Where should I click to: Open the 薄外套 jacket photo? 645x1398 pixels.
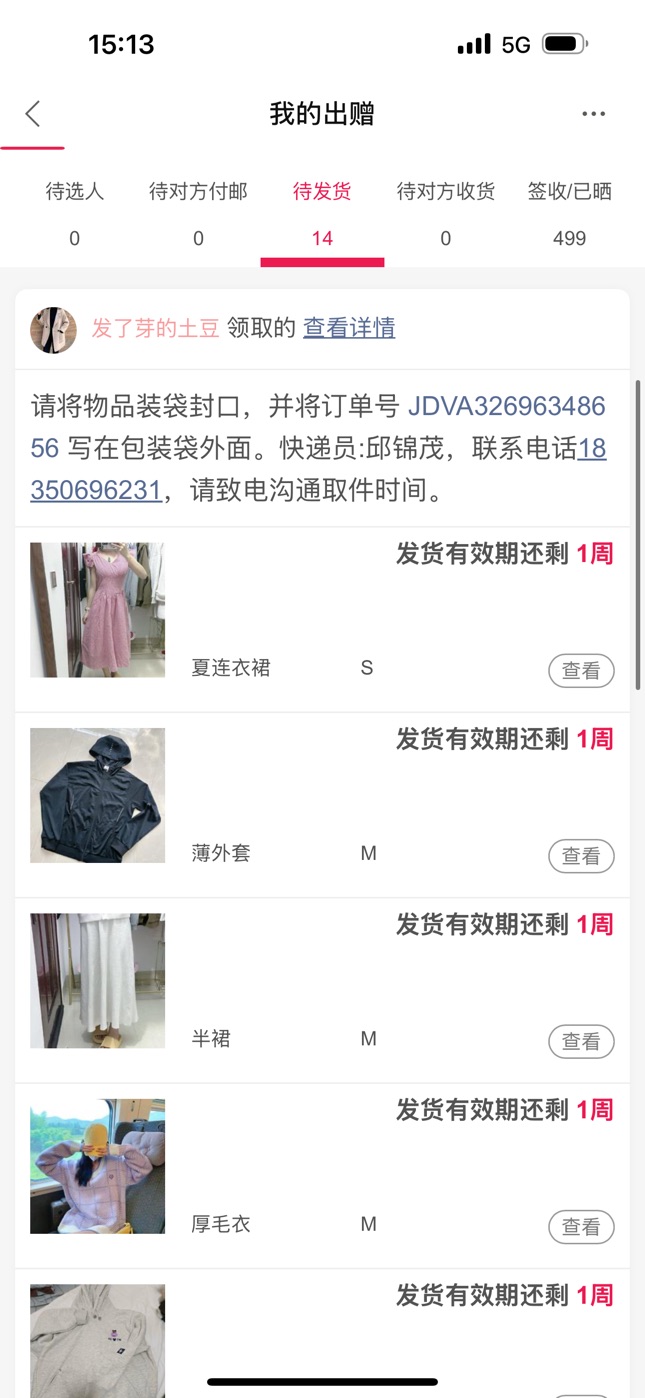pyautogui.click(x=97, y=795)
